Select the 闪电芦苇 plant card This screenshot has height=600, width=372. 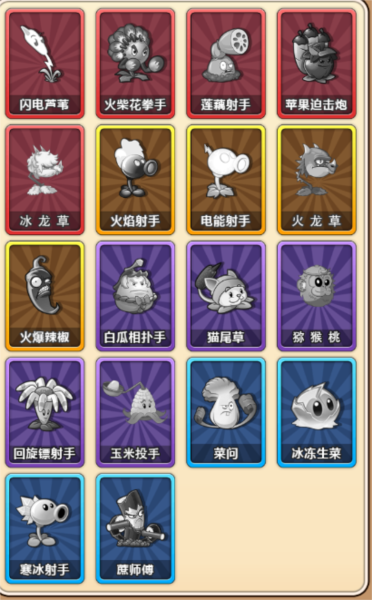tap(45, 64)
